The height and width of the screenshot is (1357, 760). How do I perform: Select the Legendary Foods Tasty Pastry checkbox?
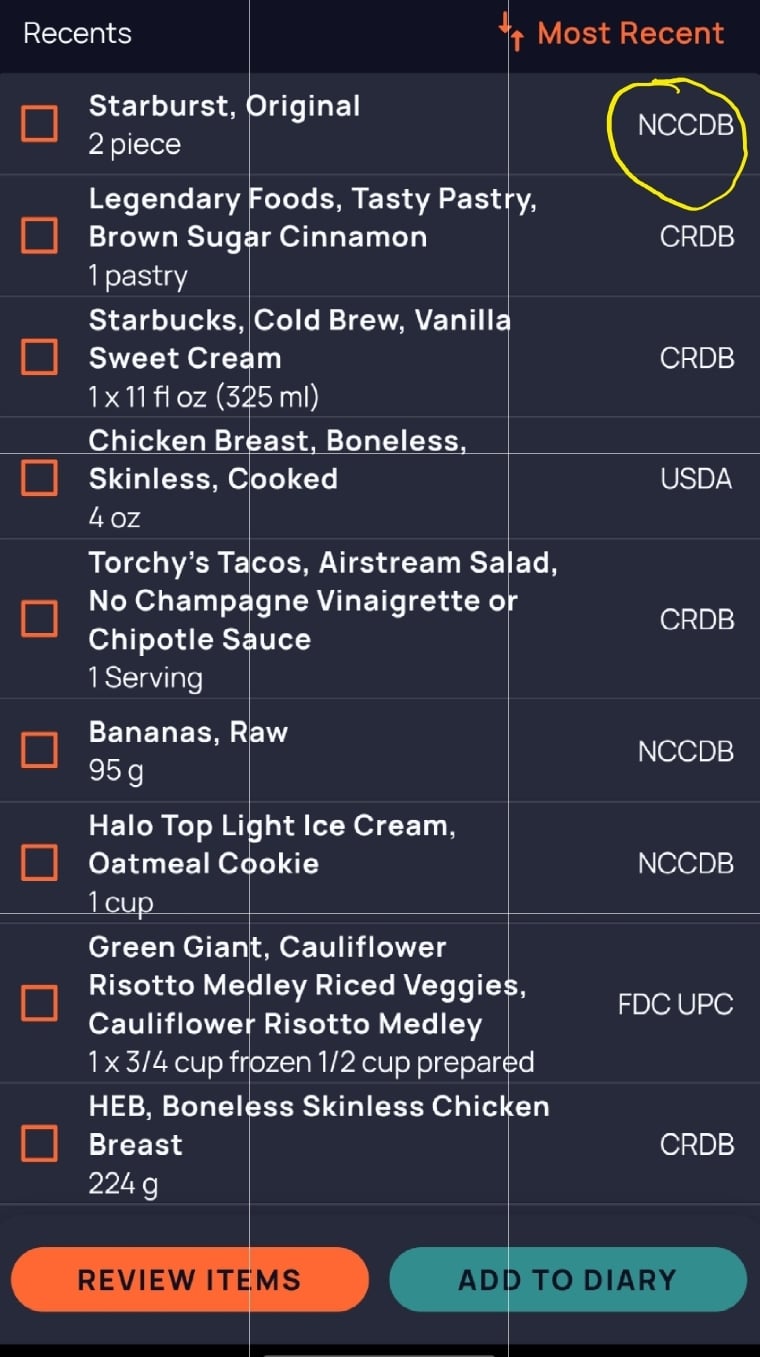point(39,236)
